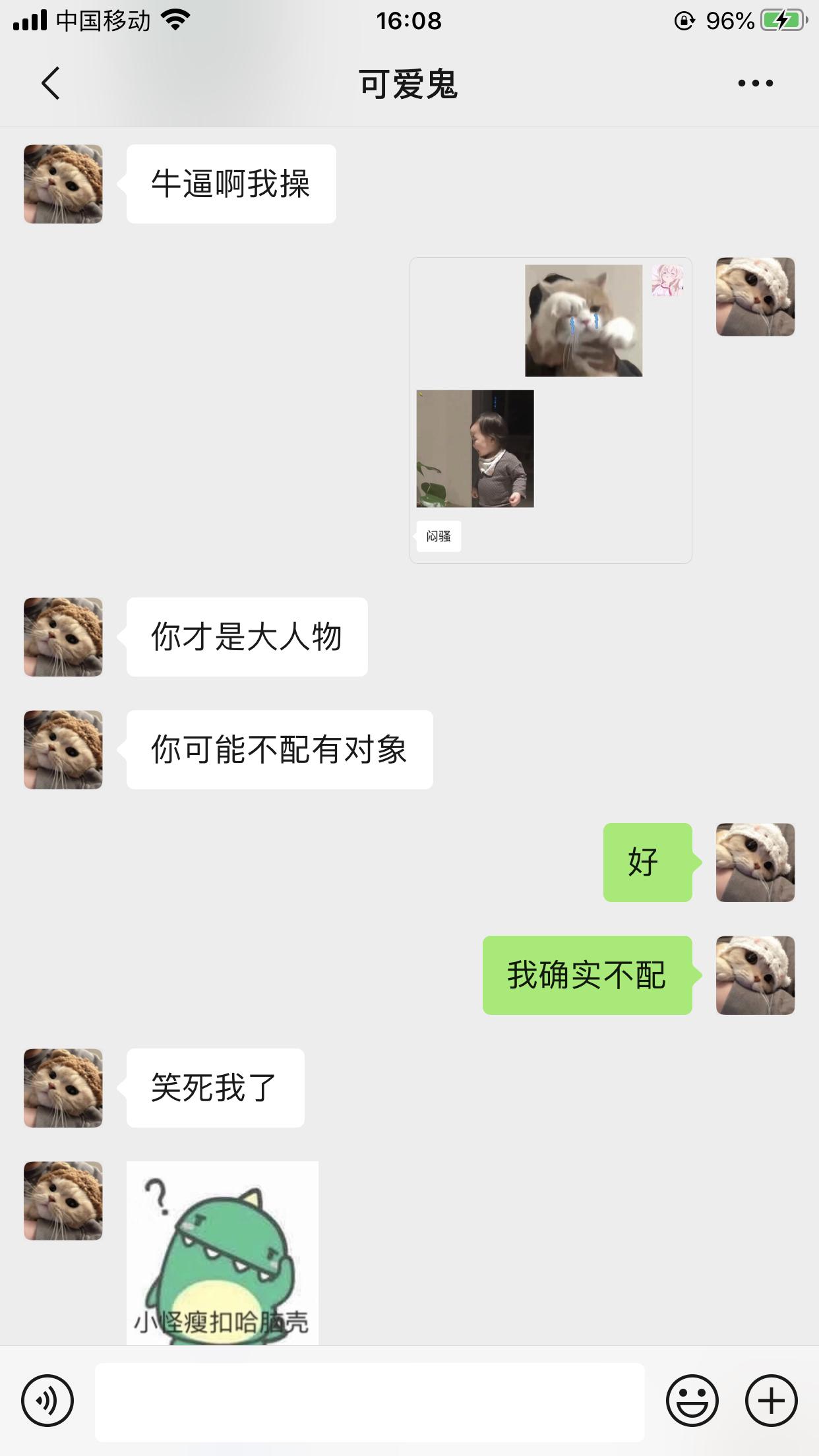Open the chat info overflow menu
Image resolution: width=819 pixels, height=1456 pixels.
(x=755, y=83)
